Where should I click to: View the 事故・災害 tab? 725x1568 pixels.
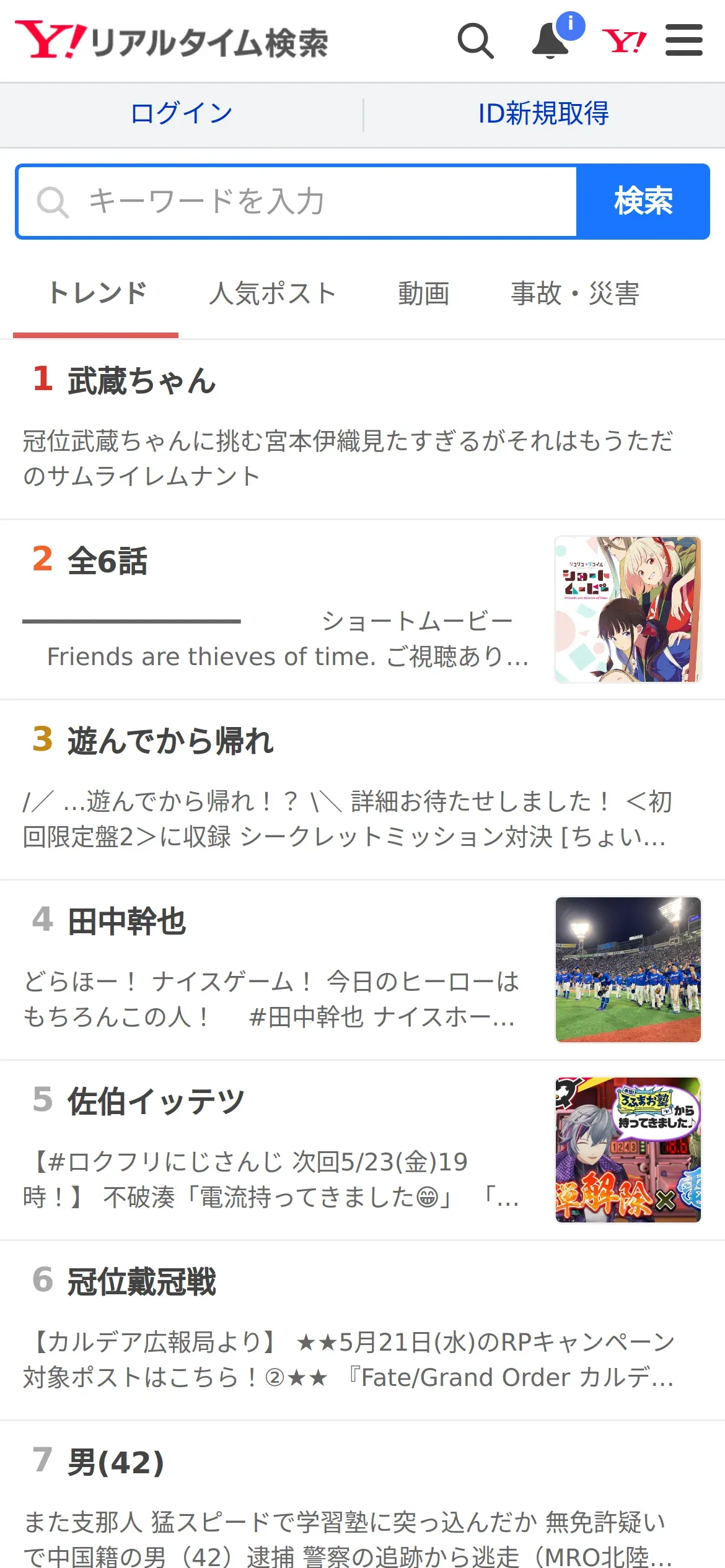(574, 294)
